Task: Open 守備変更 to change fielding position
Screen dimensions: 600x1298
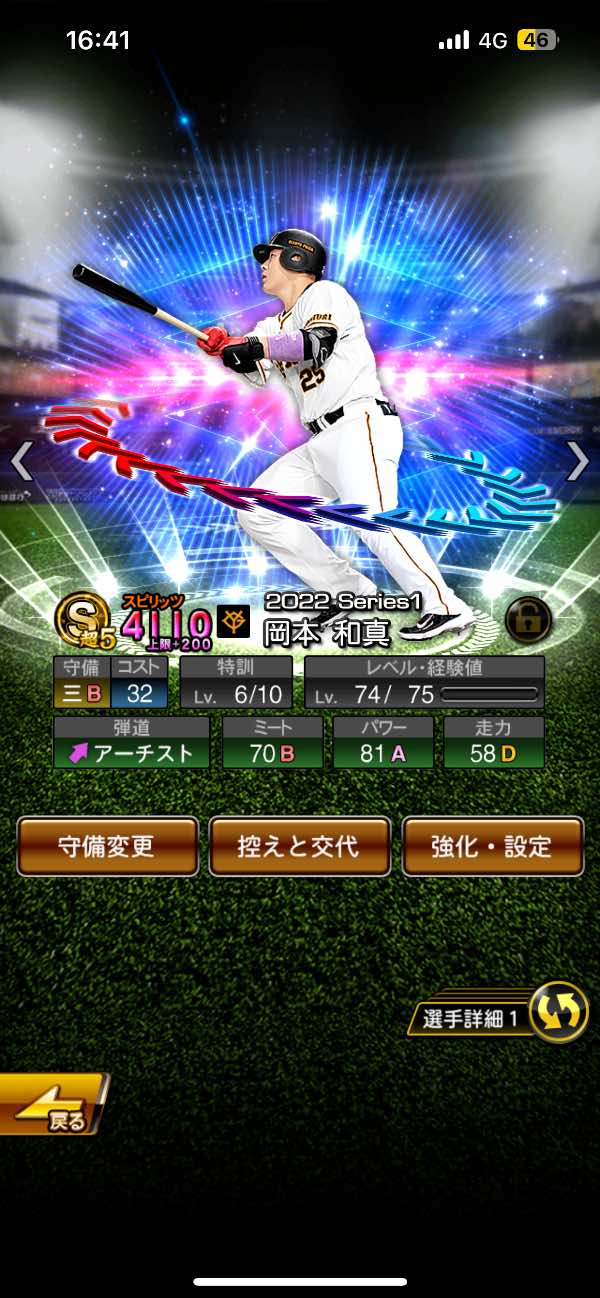Action: click(x=108, y=846)
